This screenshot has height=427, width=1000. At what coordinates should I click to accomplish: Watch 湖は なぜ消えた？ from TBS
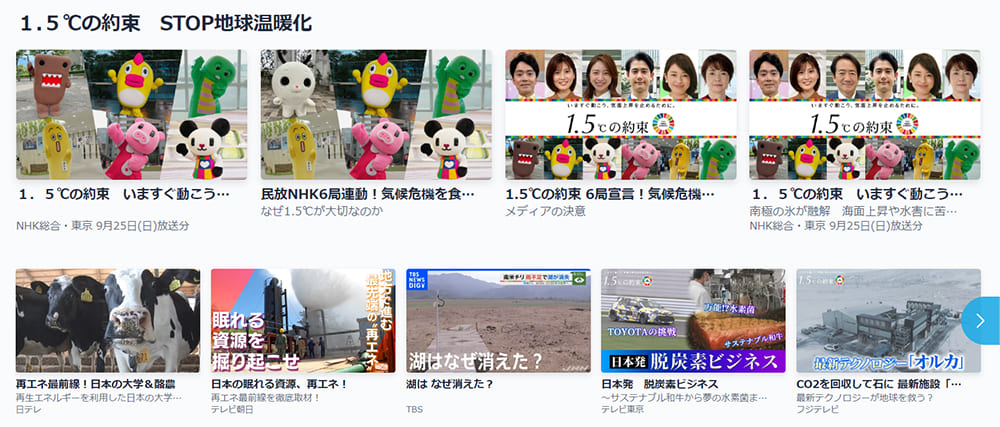pos(498,321)
